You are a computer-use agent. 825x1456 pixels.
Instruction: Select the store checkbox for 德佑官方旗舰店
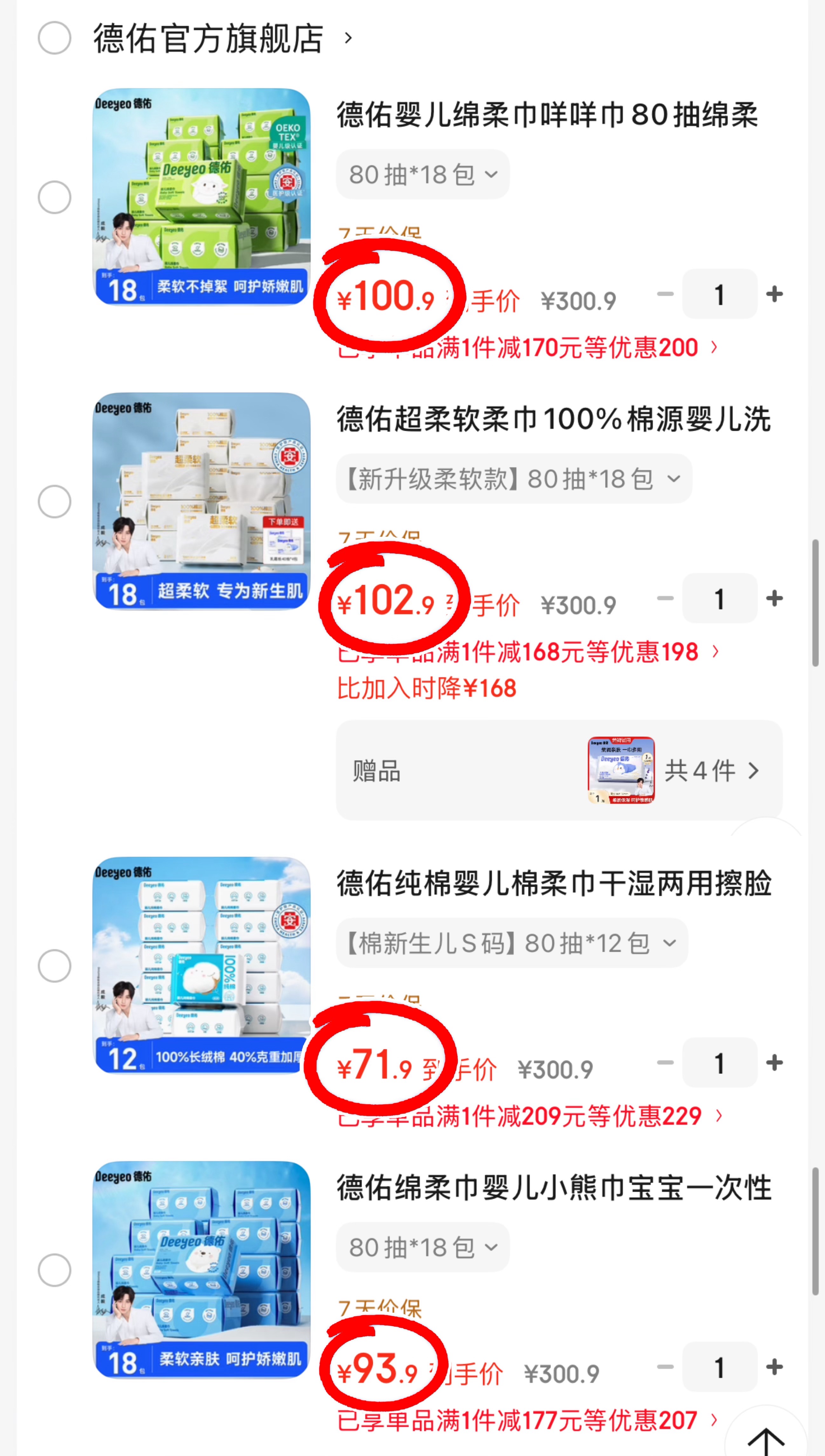(x=54, y=38)
